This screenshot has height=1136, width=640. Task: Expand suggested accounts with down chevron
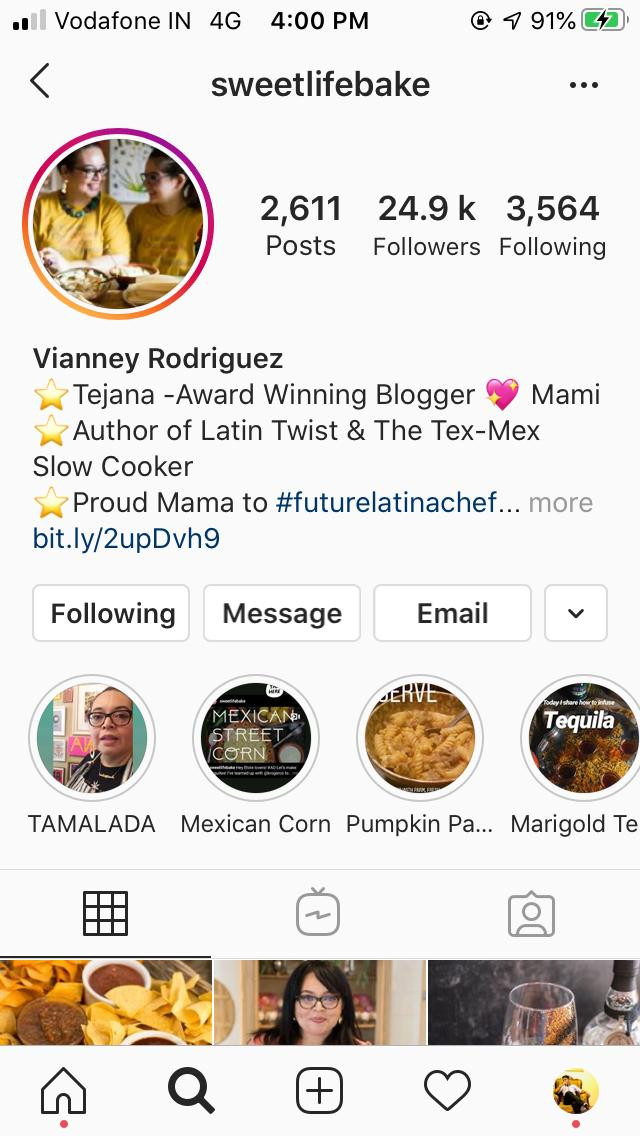[x=575, y=614]
